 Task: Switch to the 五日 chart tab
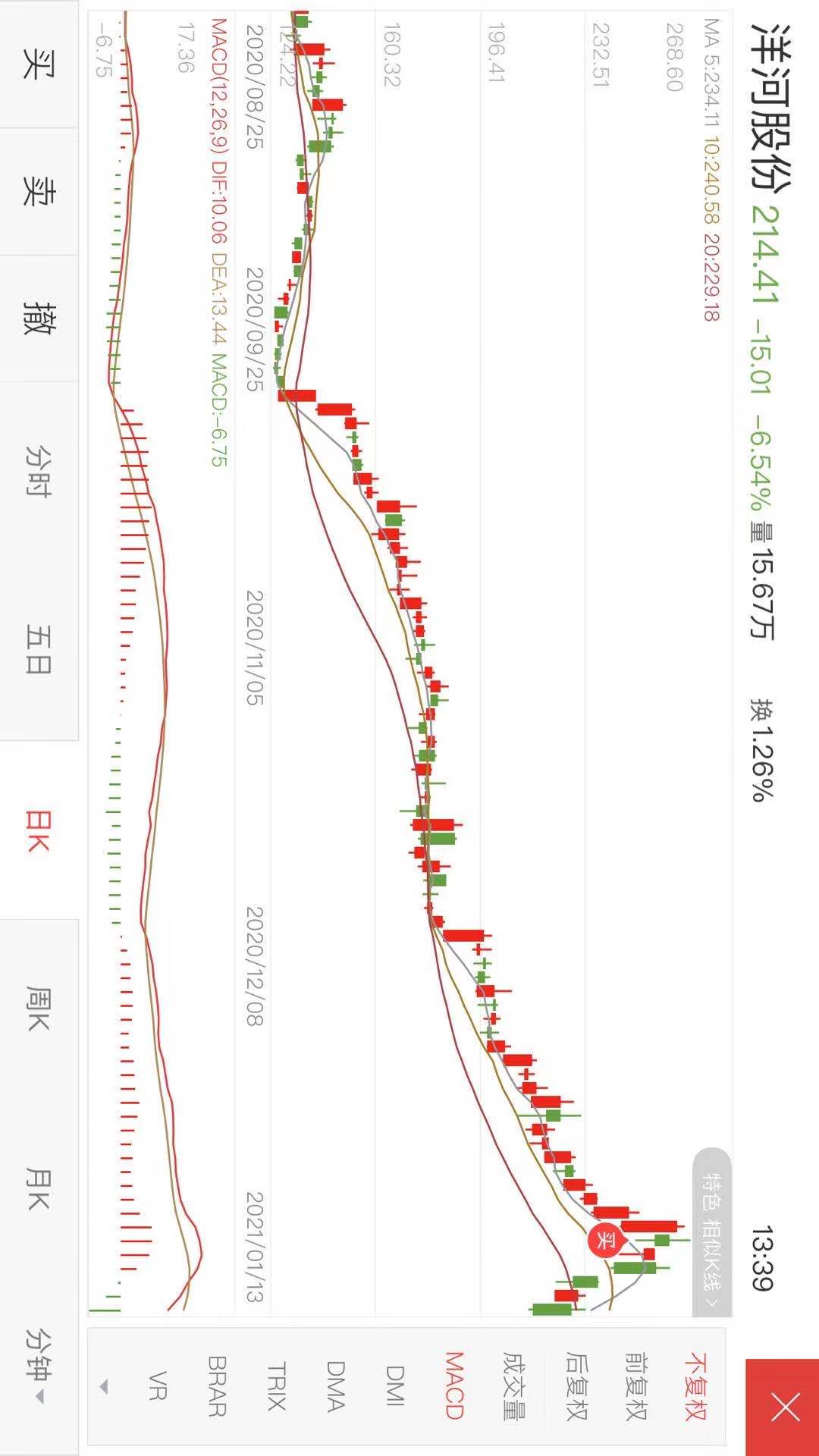point(39,650)
